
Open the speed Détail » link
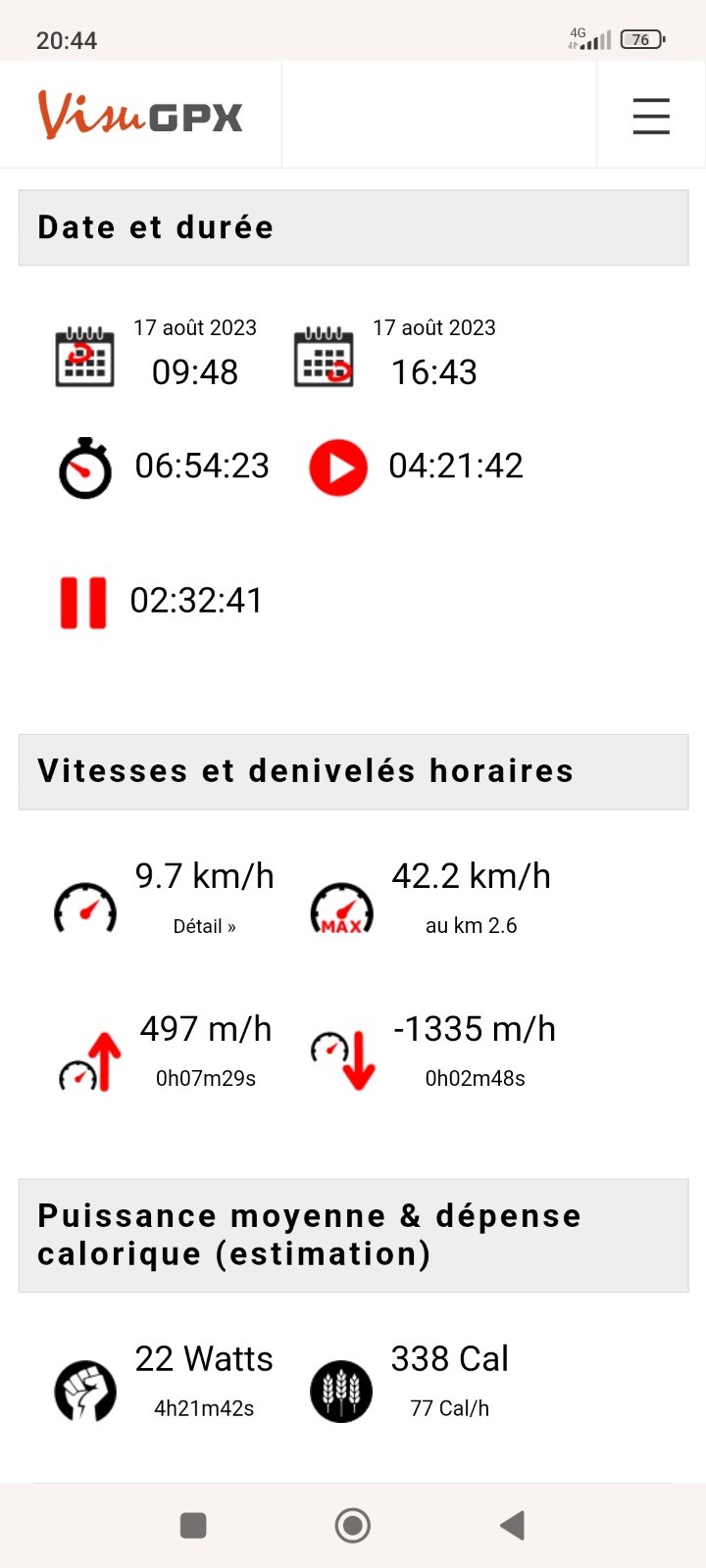tap(204, 926)
